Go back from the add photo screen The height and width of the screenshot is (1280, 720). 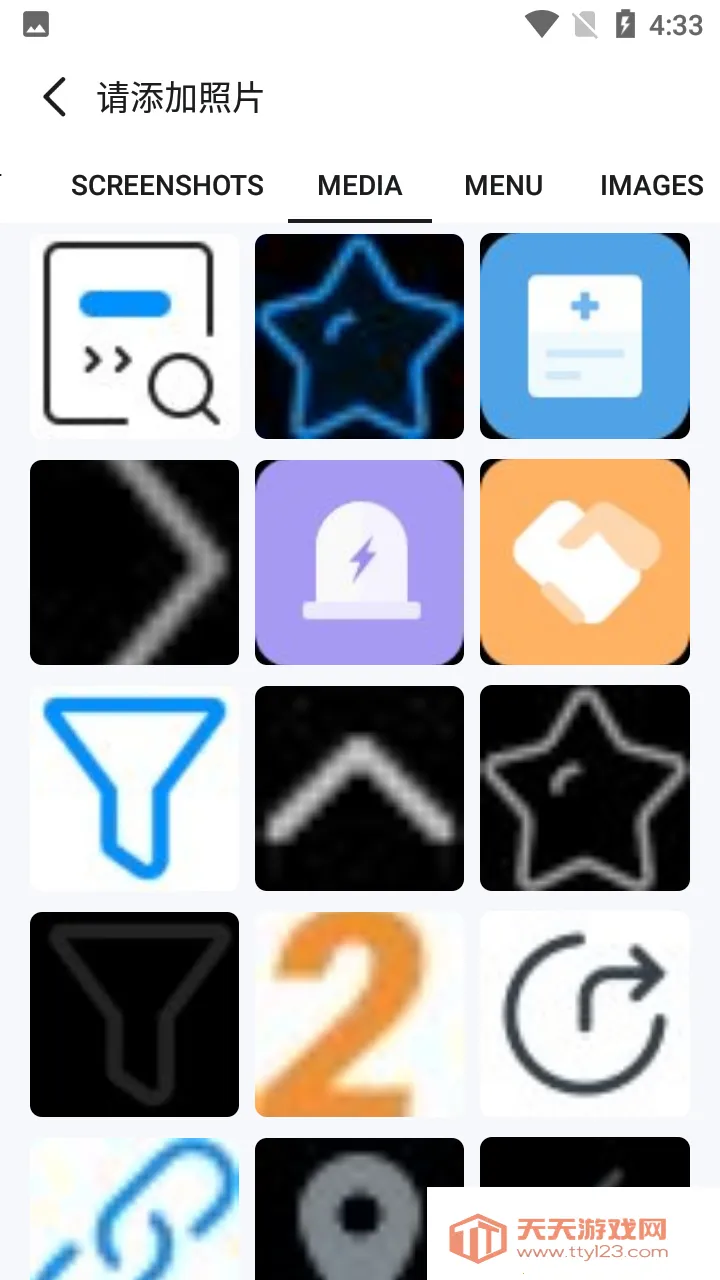coord(55,98)
